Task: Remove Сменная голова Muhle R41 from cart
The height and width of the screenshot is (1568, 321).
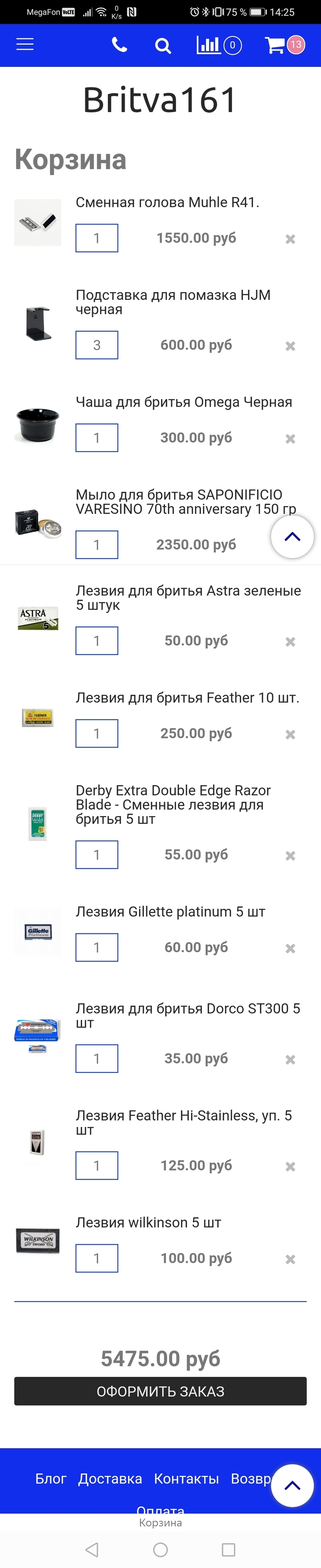Action: pyautogui.click(x=291, y=239)
